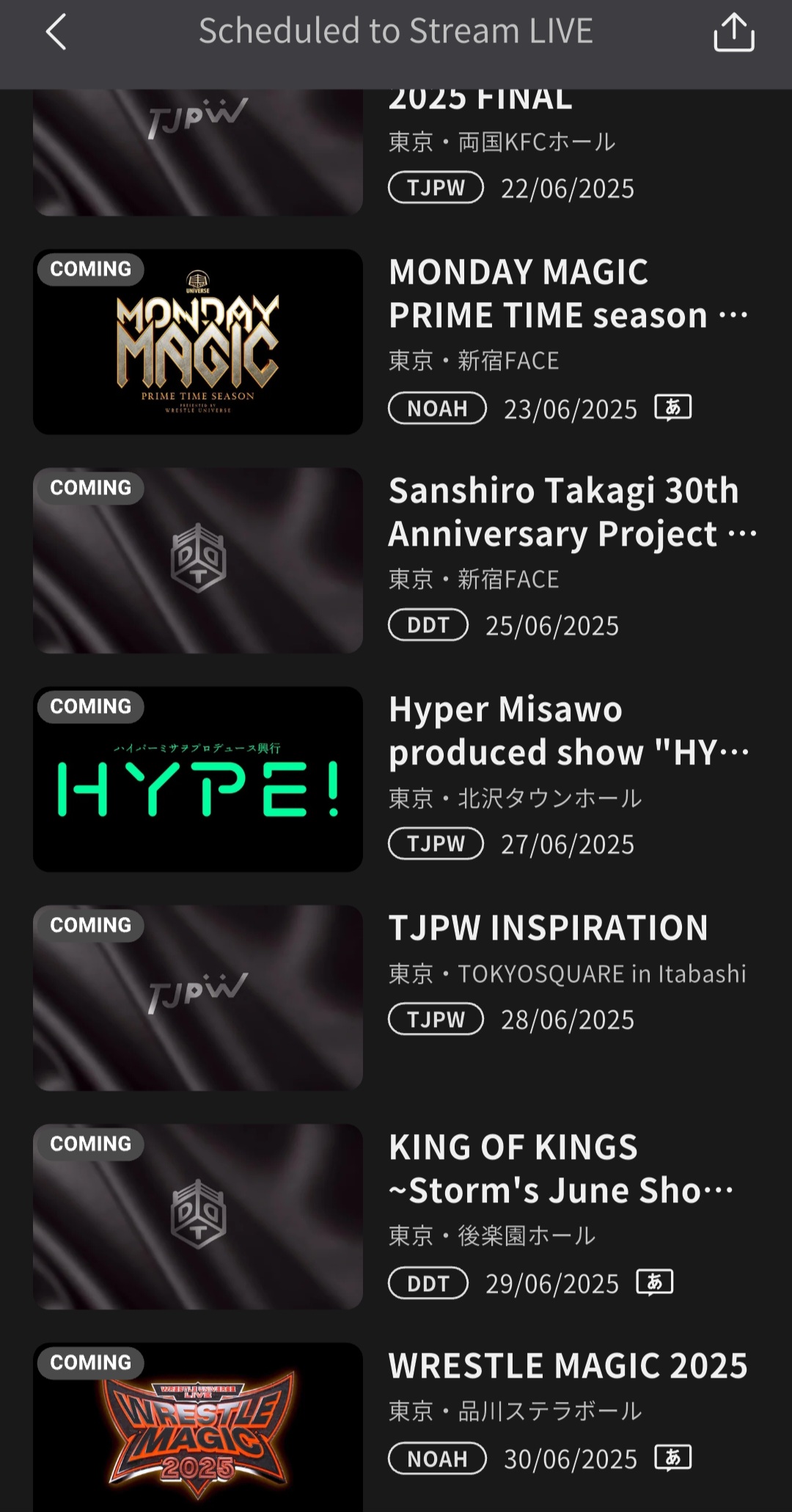Open the Hyper Misawo HYPE! show
The height and width of the screenshot is (1512, 792).
pyautogui.click(x=396, y=778)
